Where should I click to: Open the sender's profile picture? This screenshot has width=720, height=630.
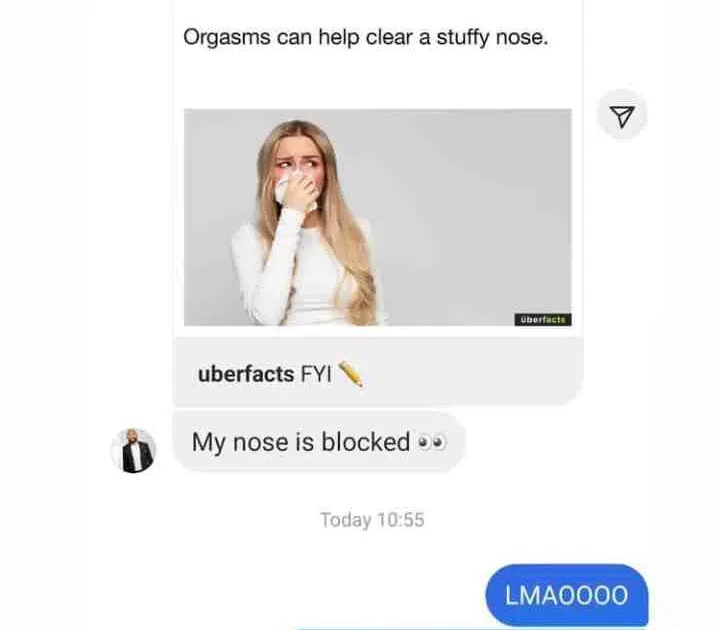pyautogui.click(x=133, y=450)
